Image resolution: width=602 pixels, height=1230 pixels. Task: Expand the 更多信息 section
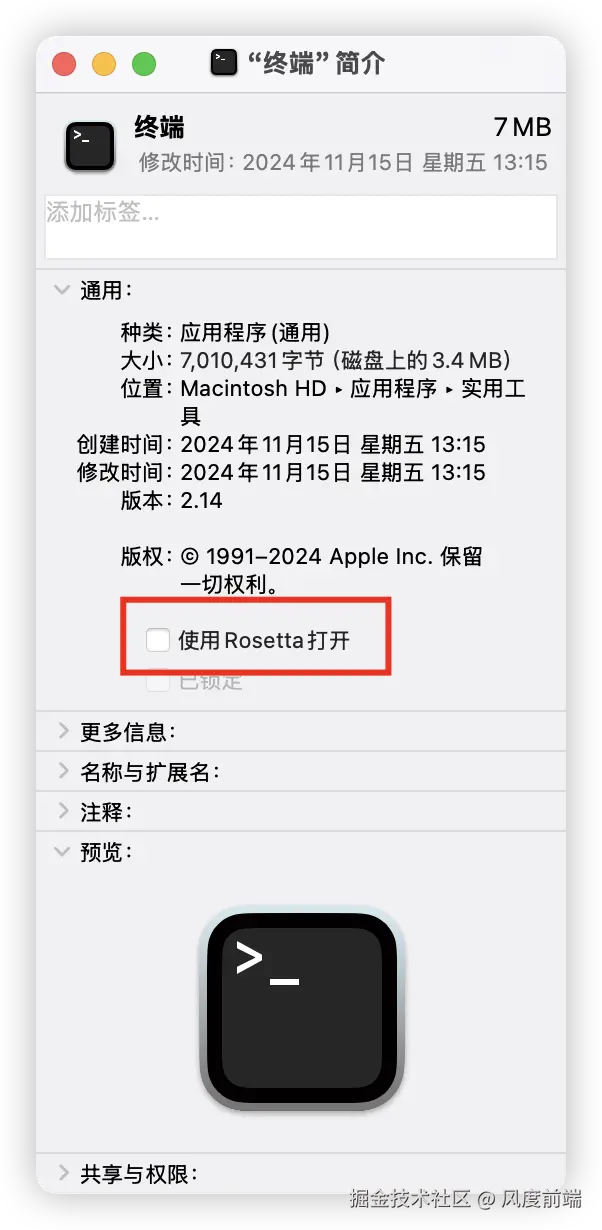(62, 732)
